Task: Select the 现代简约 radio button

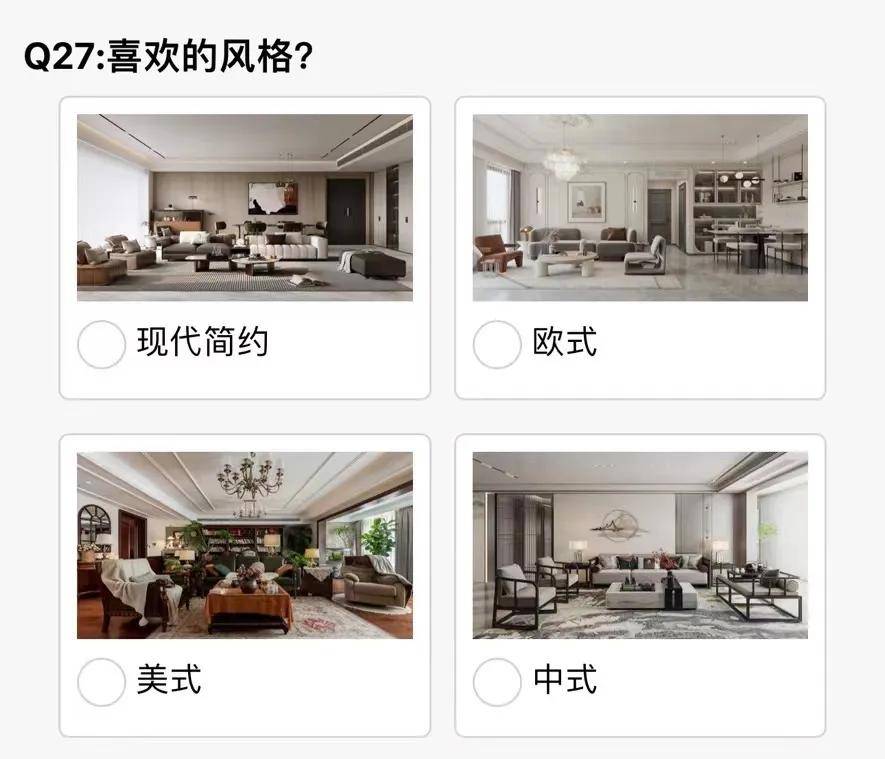Action: (x=101, y=344)
